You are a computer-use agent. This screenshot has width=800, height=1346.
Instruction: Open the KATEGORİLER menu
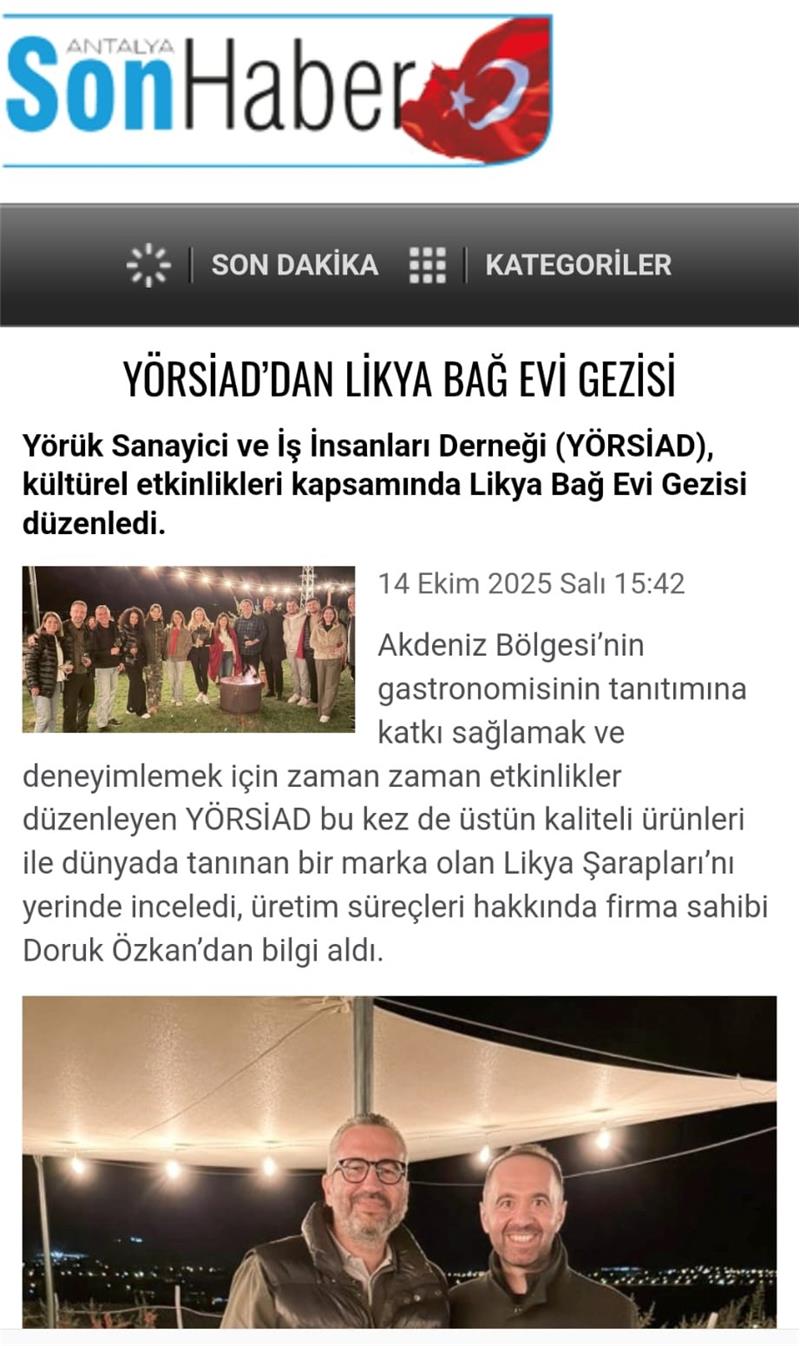click(577, 265)
